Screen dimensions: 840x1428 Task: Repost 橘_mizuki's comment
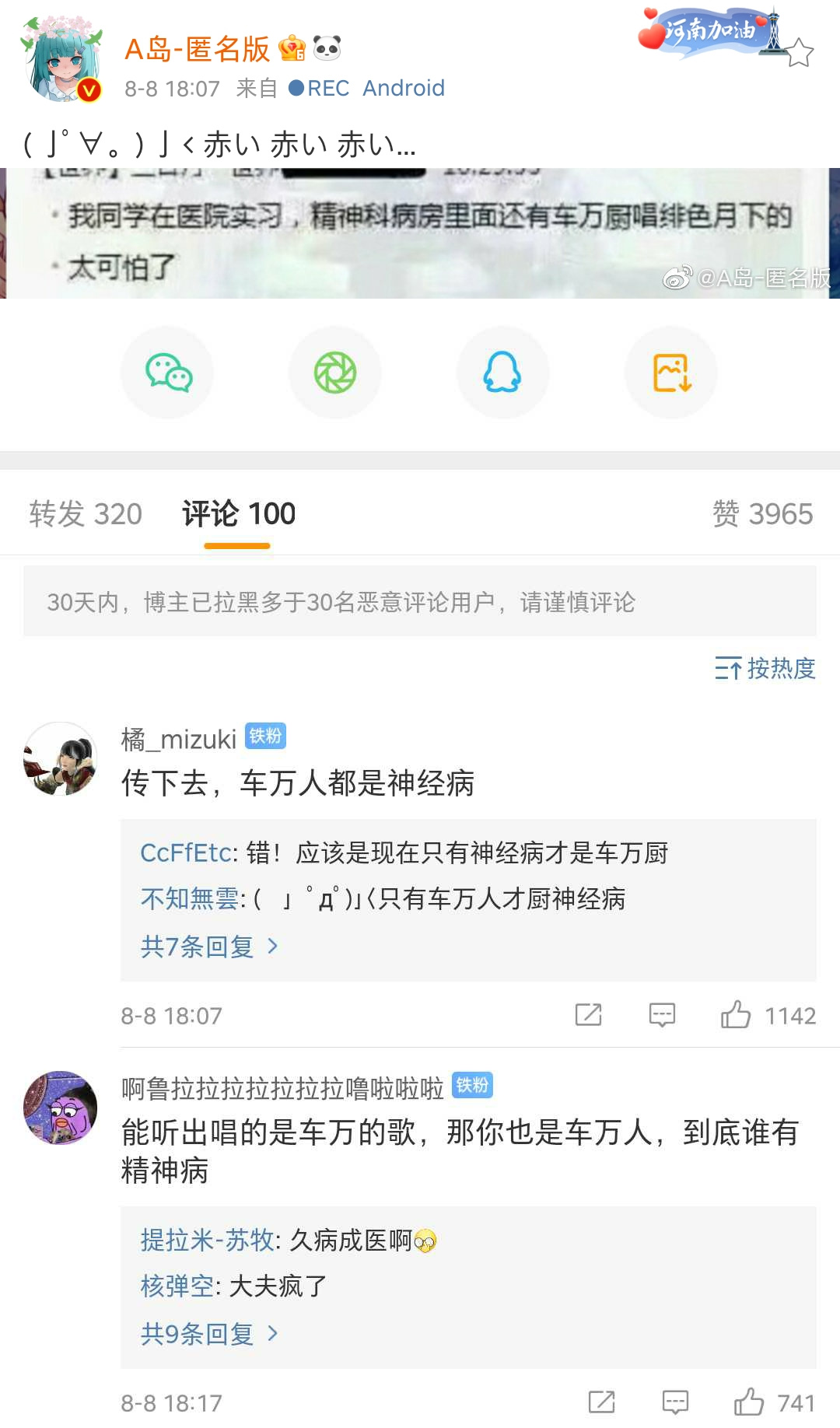589,1015
